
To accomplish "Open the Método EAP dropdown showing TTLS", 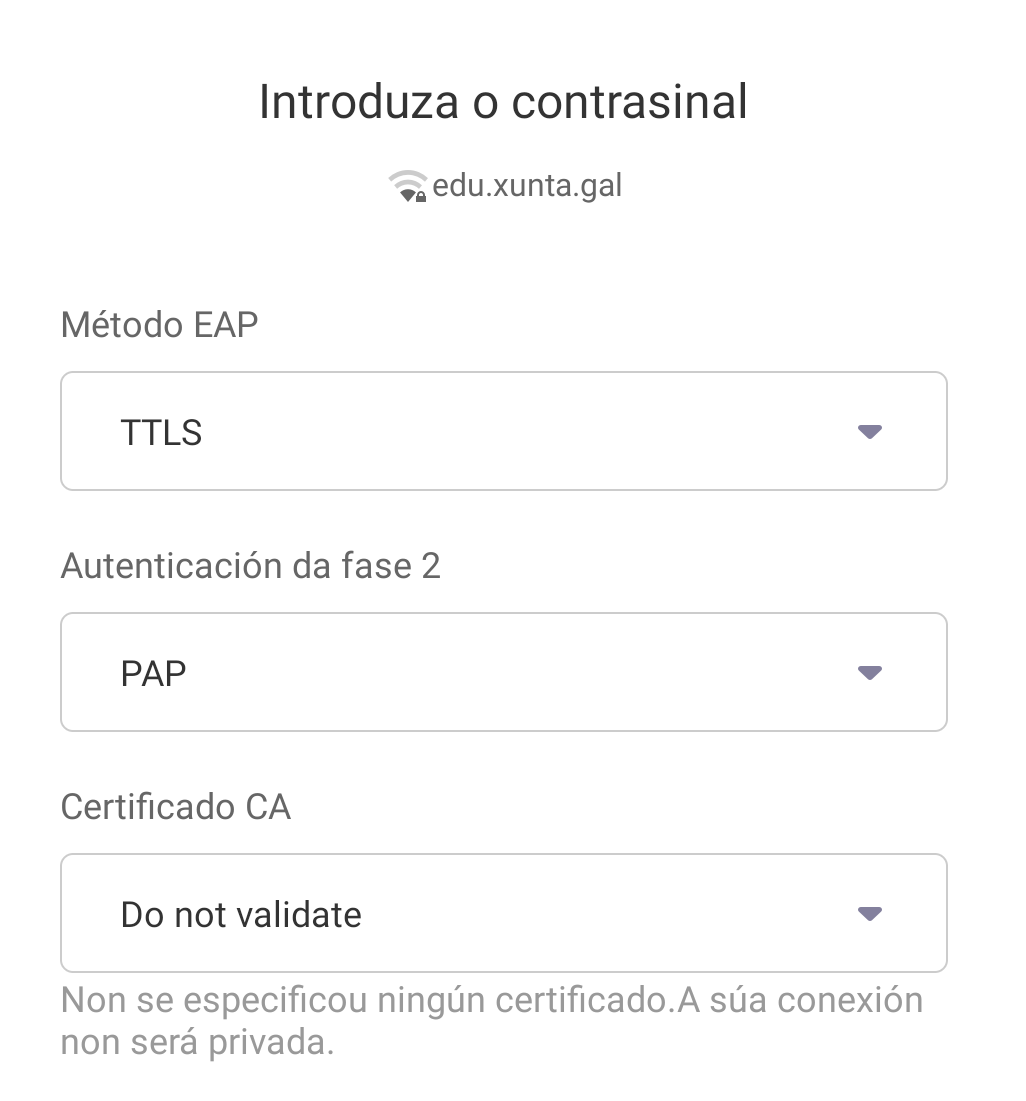I will pos(503,431).
